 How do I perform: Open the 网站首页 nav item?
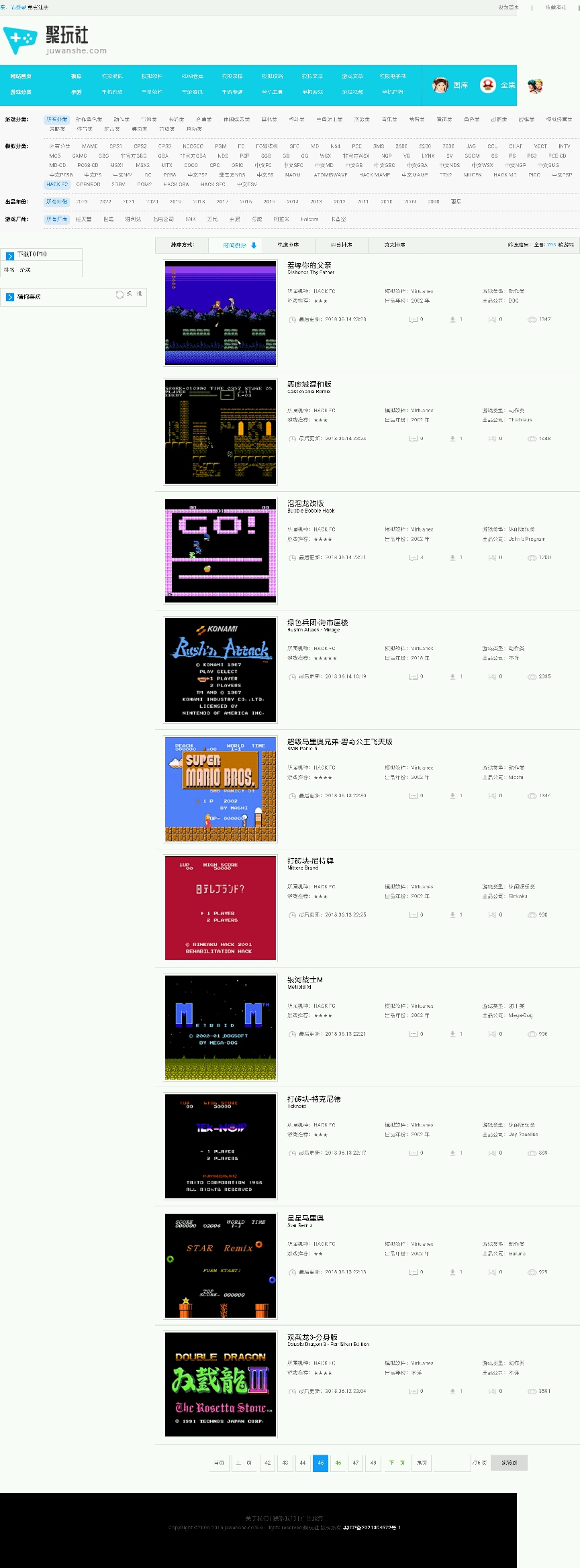(x=21, y=76)
